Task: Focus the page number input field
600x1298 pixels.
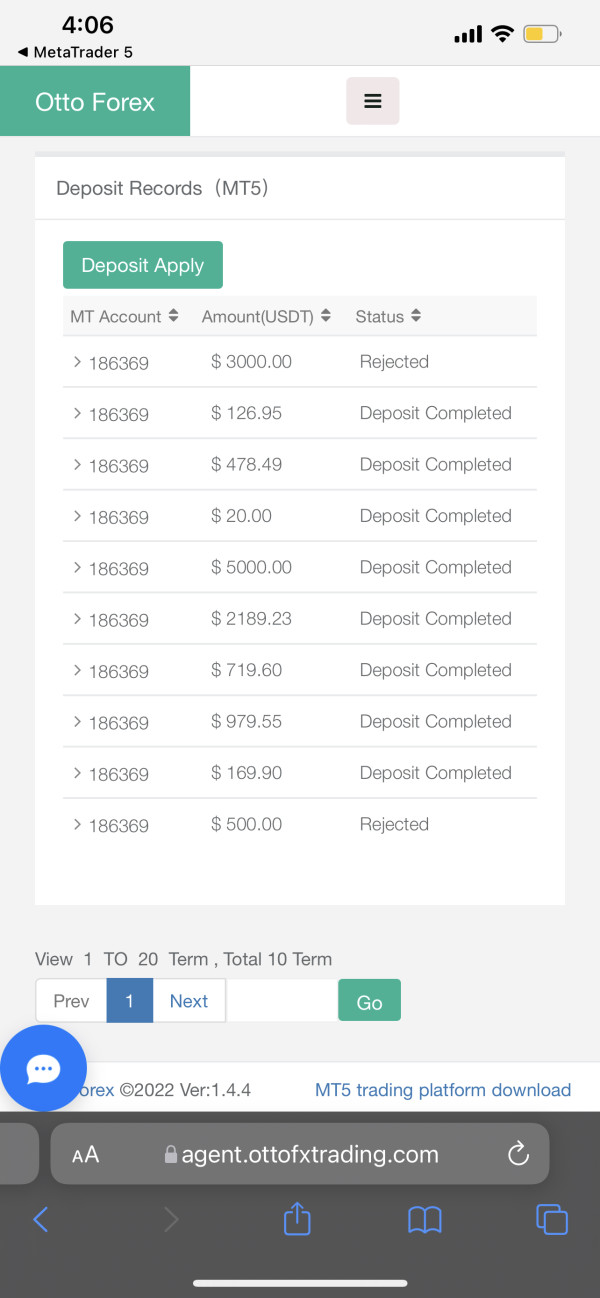Action: click(282, 1001)
